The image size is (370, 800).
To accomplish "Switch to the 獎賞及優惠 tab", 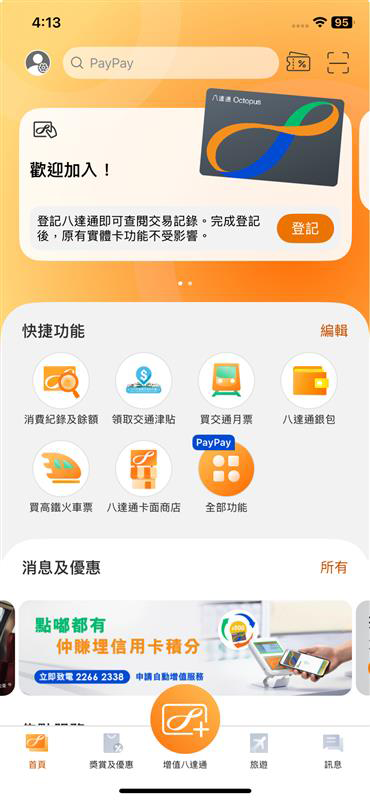I will click(111, 751).
